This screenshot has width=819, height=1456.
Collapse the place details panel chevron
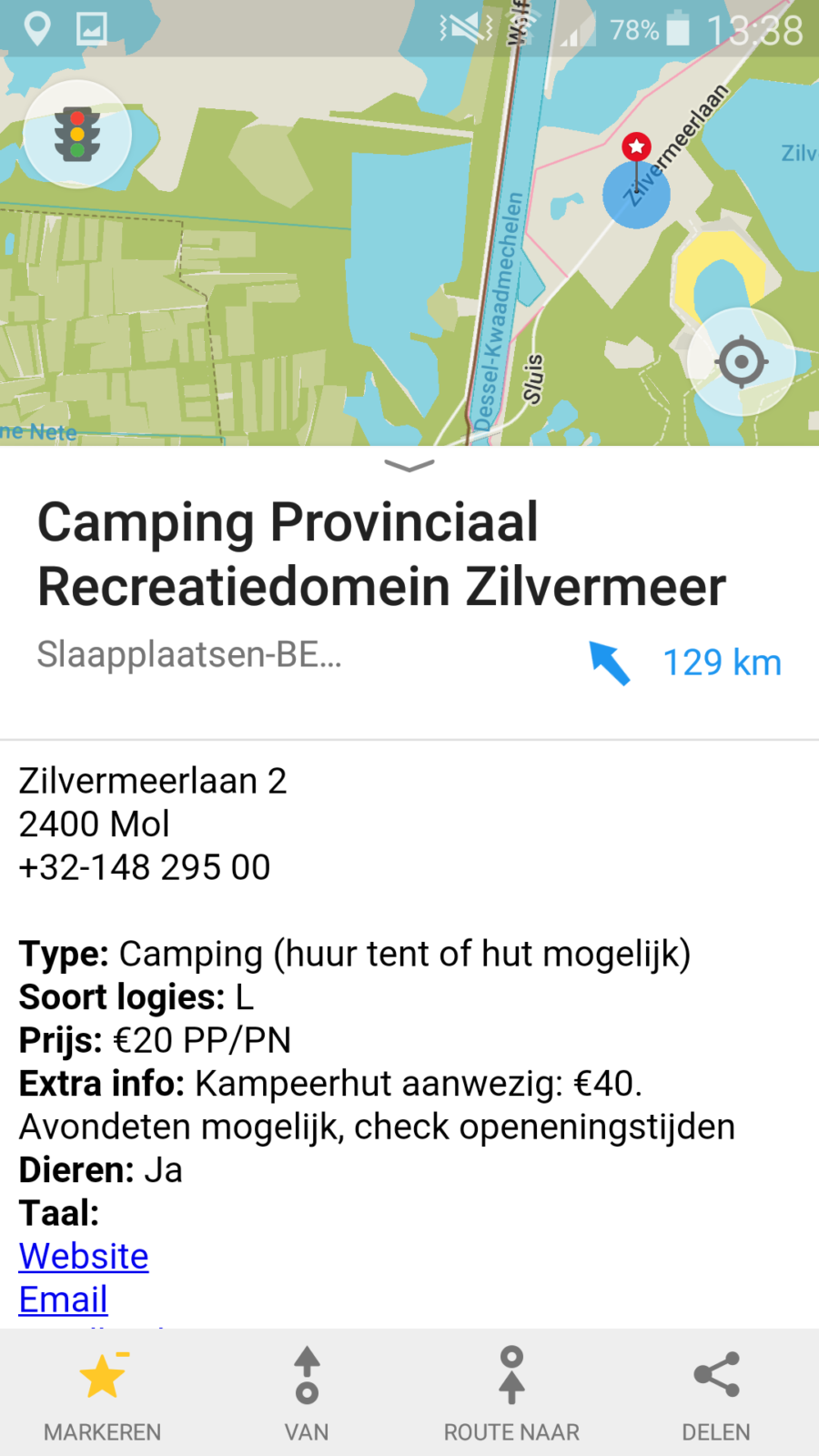pyautogui.click(x=409, y=466)
